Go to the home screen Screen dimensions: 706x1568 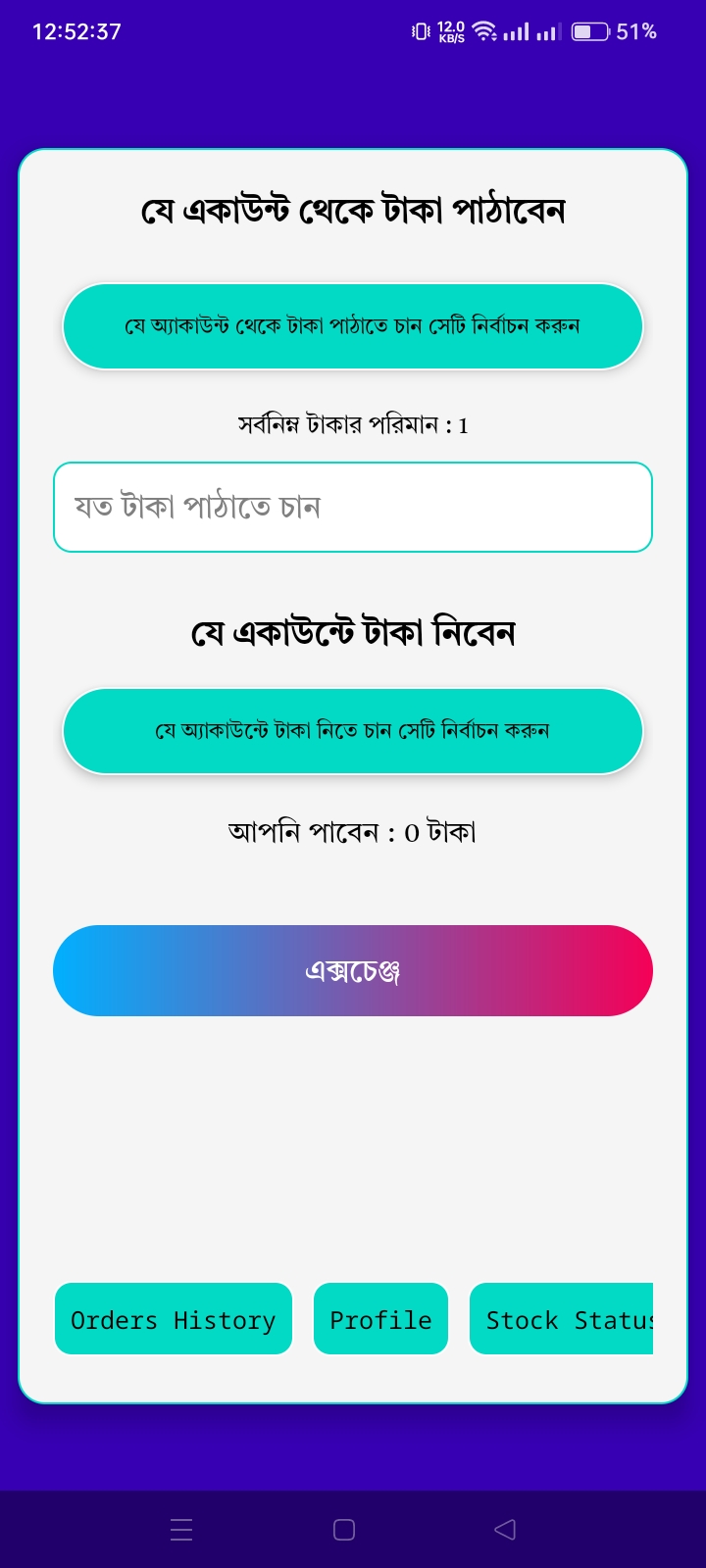(x=344, y=1530)
